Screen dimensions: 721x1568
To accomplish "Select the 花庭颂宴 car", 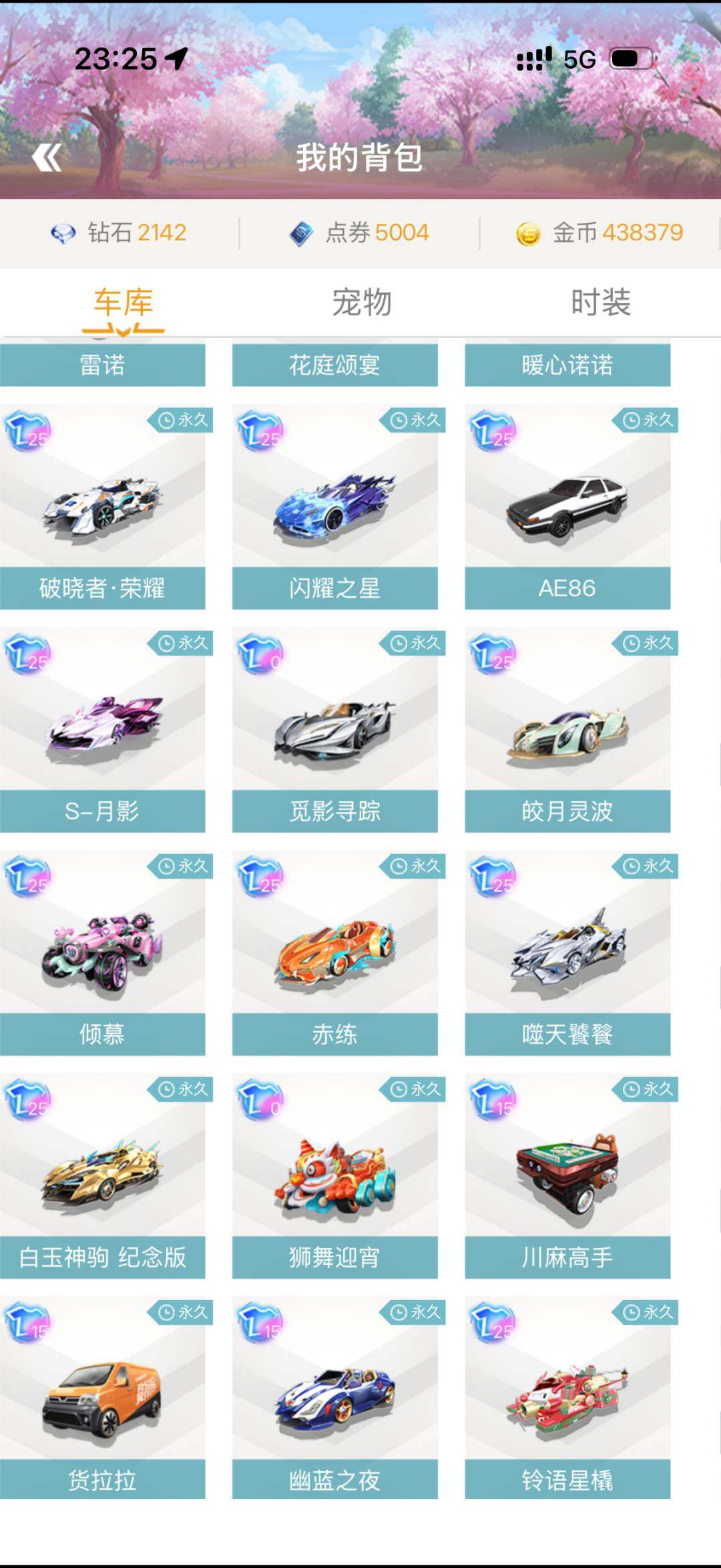I will click(x=334, y=365).
